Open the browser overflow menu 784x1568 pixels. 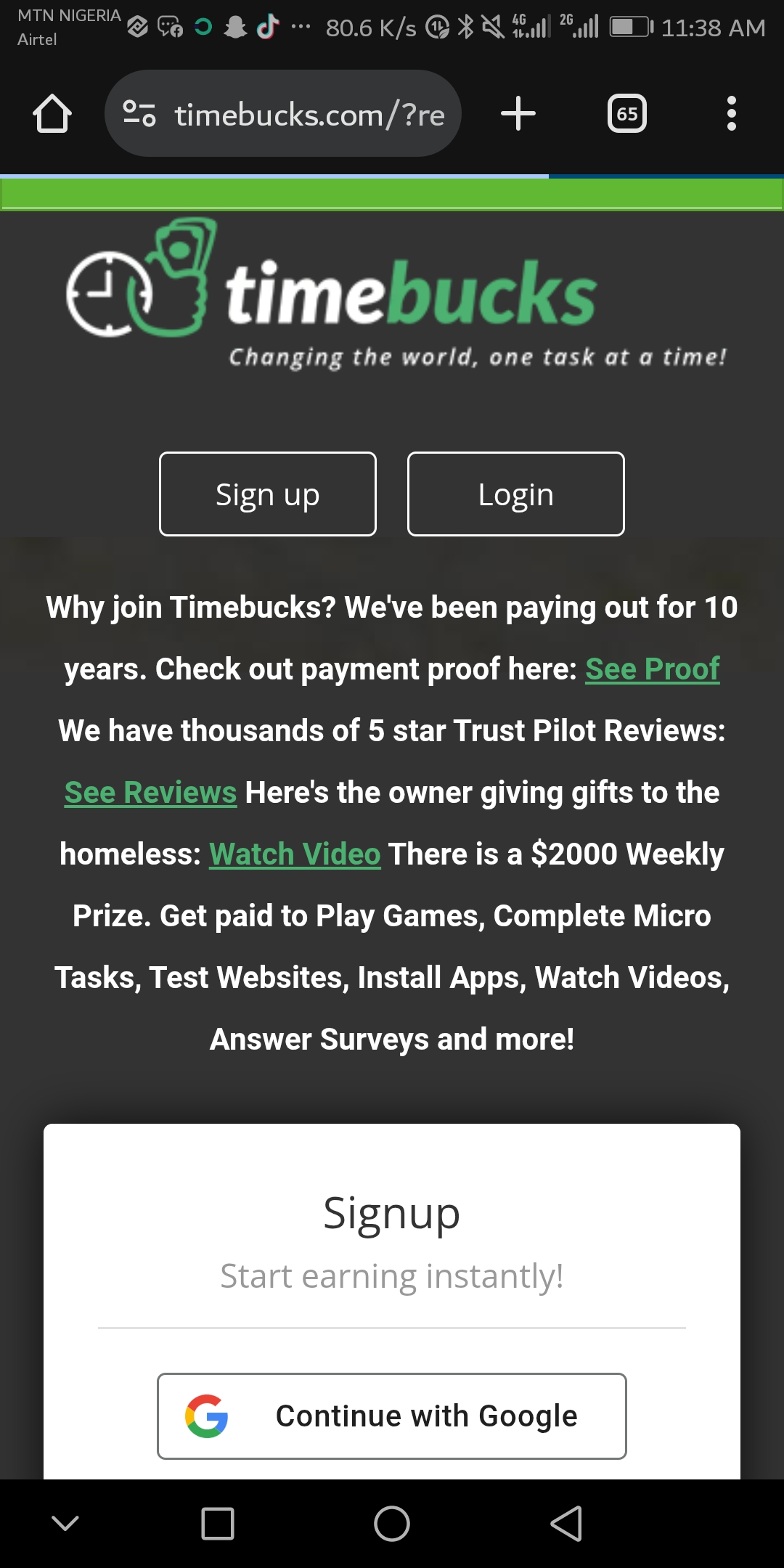(731, 114)
